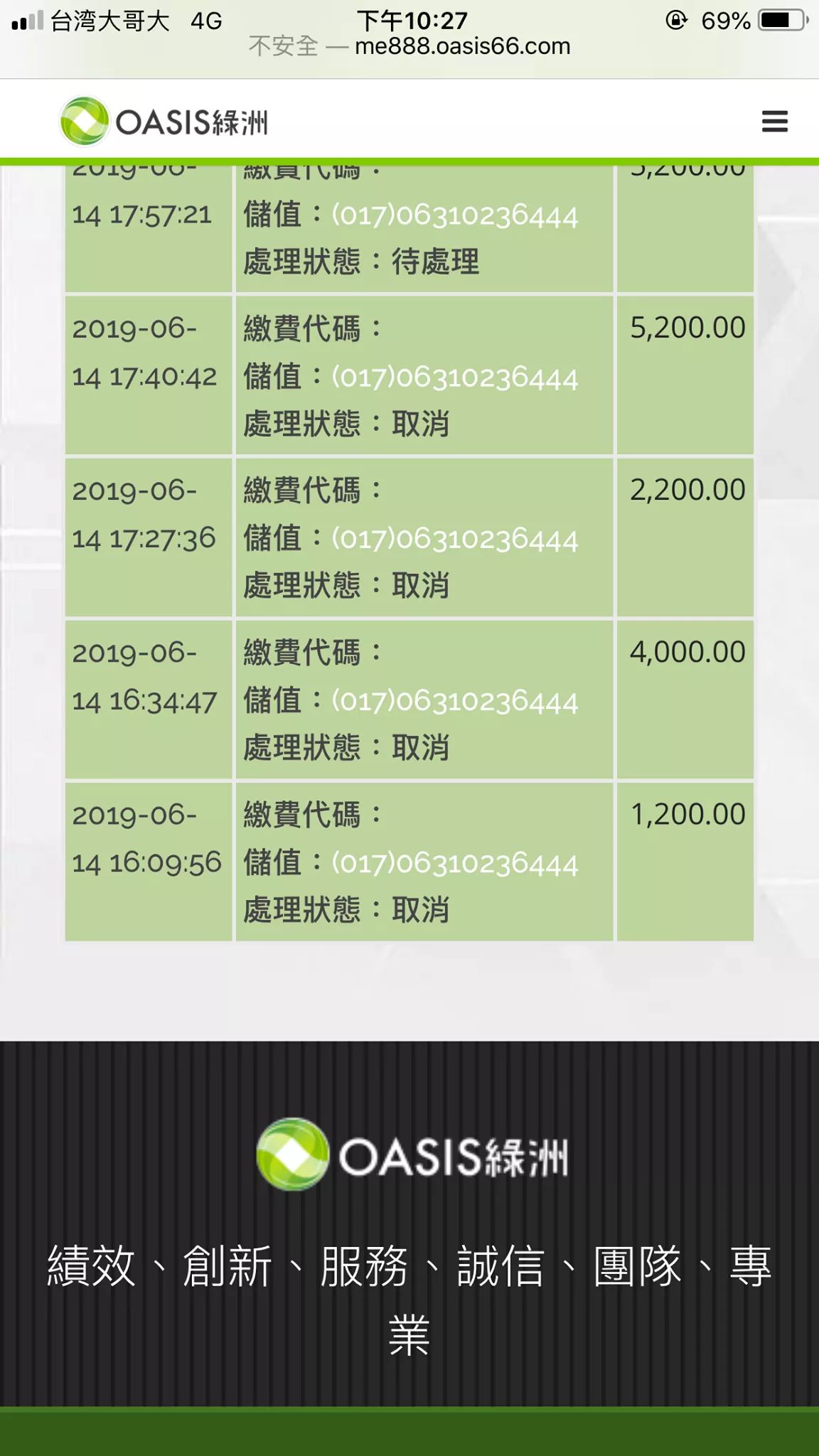Image resolution: width=819 pixels, height=1456 pixels.
Task: Tap the OASIS綠洲 header logo
Action: tap(165, 122)
